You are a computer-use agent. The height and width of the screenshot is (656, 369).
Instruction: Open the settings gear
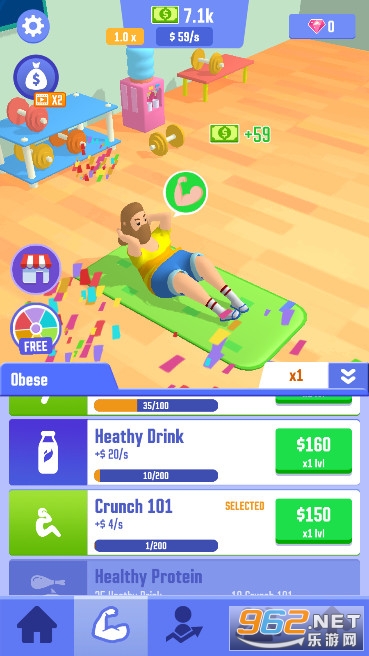pos(33,26)
